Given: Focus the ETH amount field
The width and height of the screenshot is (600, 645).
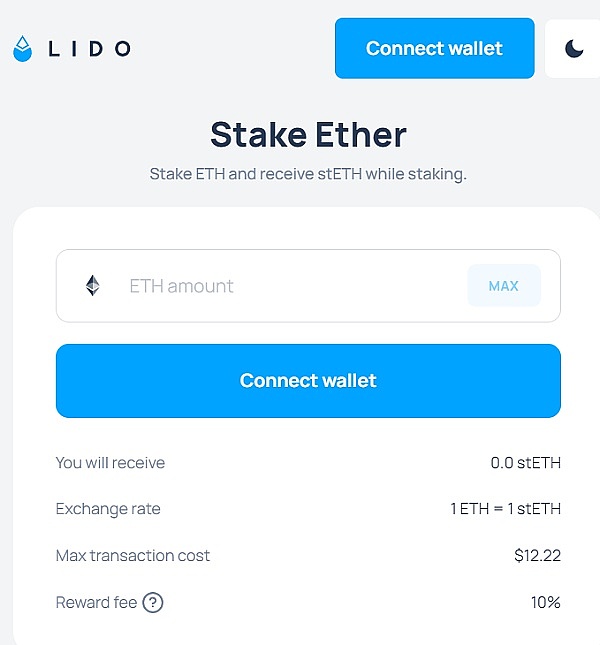Looking at the screenshot, I should (290, 286).
